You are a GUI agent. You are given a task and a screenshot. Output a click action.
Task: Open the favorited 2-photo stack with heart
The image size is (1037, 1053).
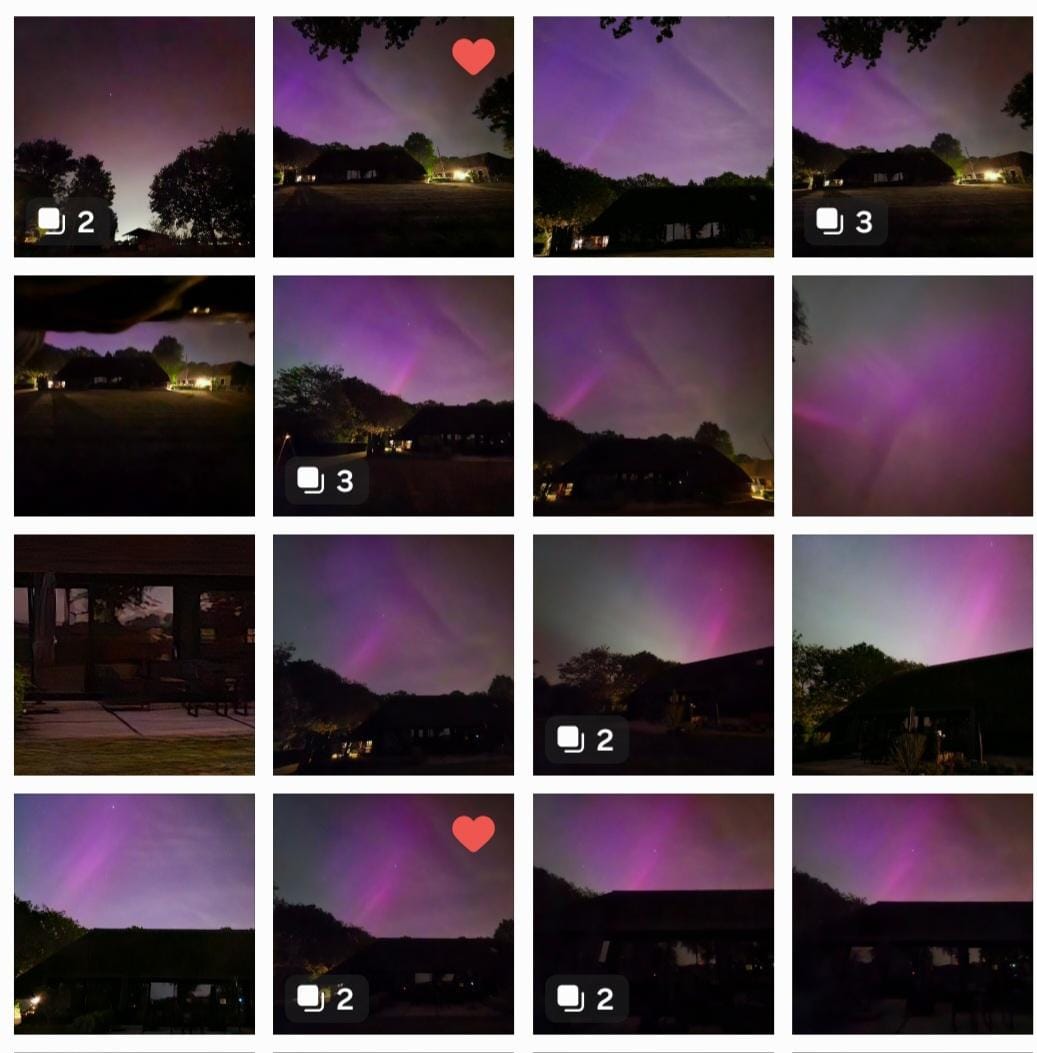[393, 913]
